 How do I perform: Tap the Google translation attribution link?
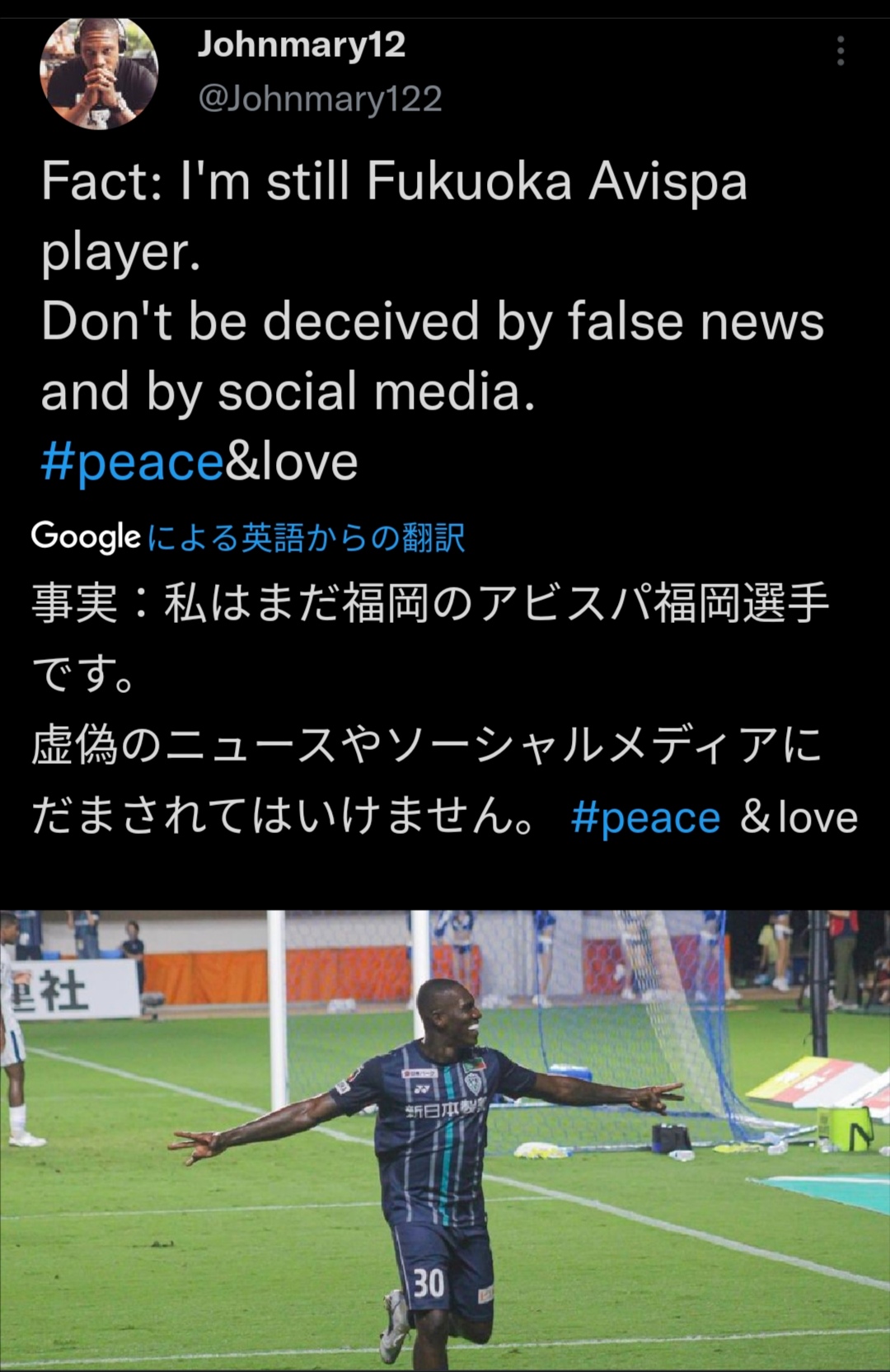(x=248, y=537)
